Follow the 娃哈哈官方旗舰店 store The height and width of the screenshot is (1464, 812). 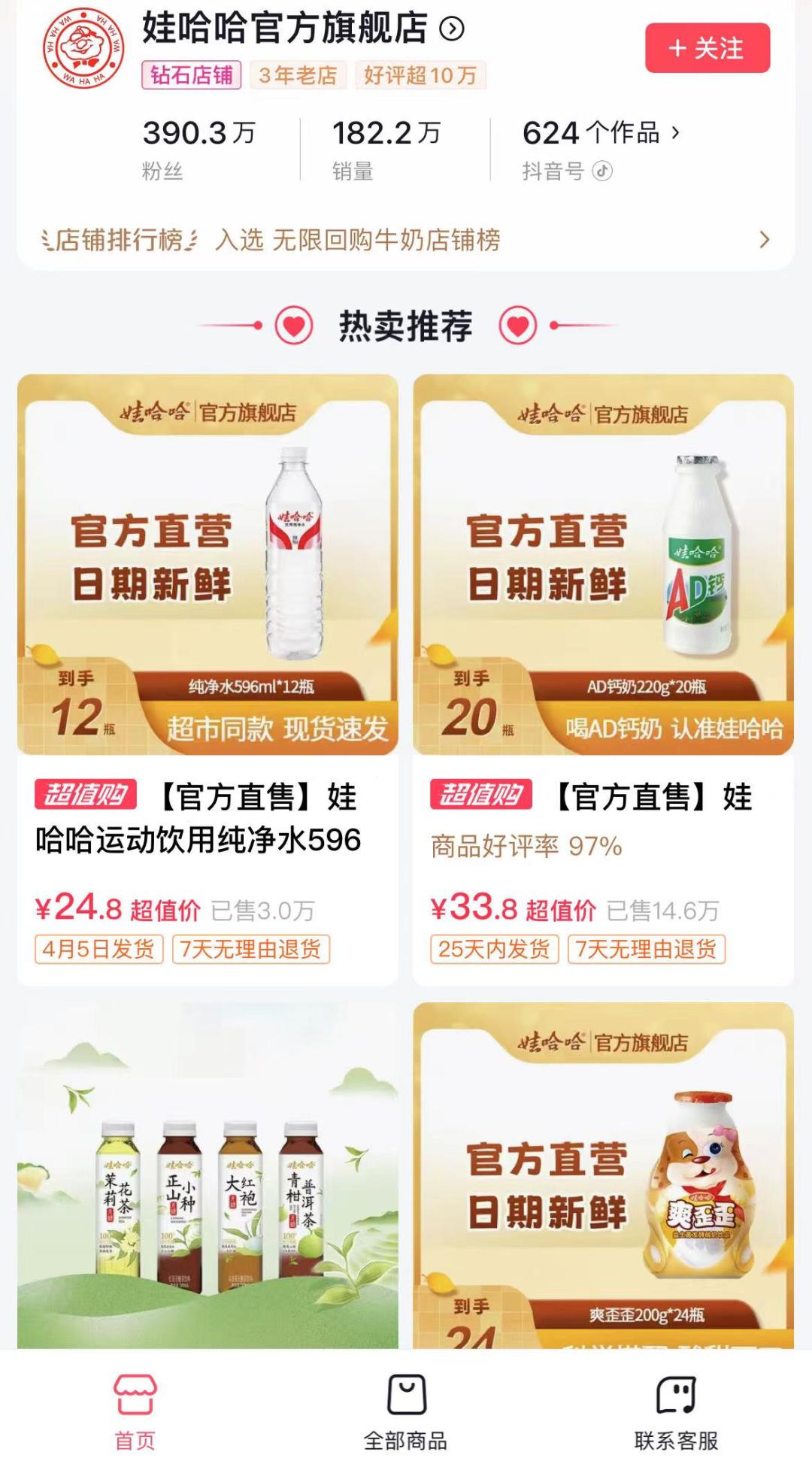(x=707, y=48)
